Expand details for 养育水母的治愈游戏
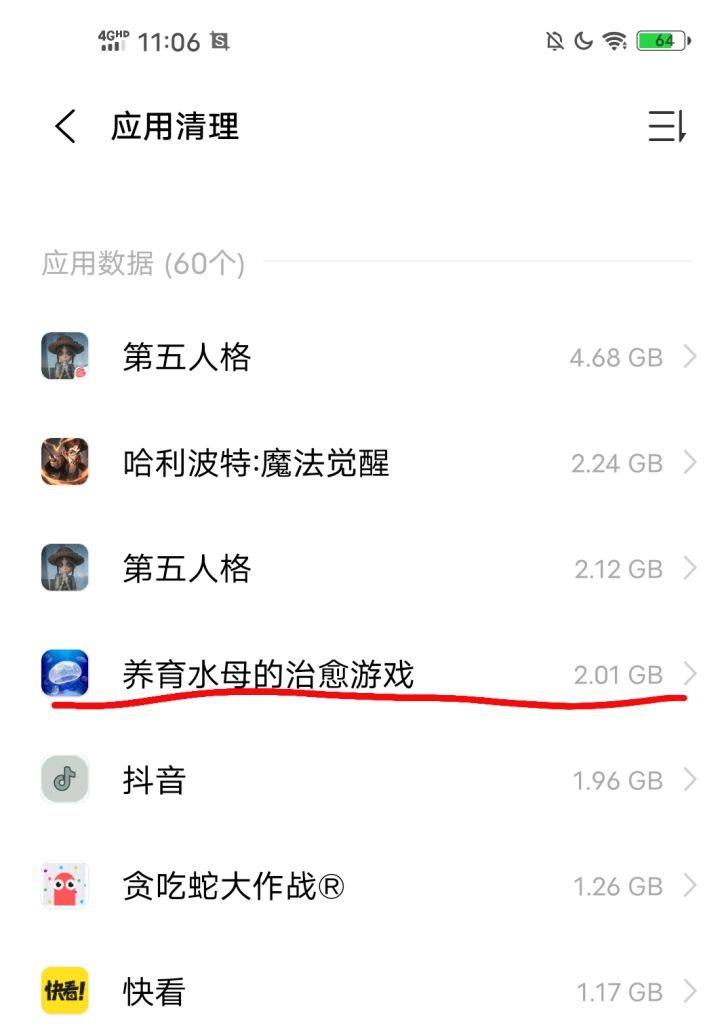This screenshot has height=1030, width=720. pos(692,674)
